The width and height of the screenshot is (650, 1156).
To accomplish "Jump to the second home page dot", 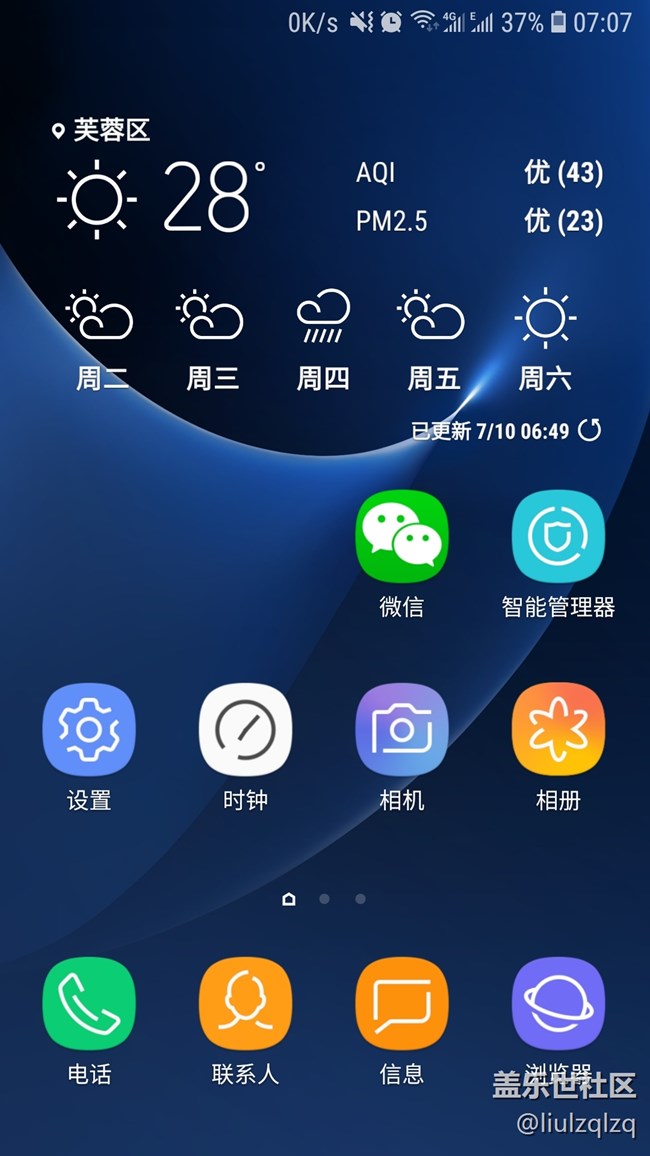I will click(324, 899).
